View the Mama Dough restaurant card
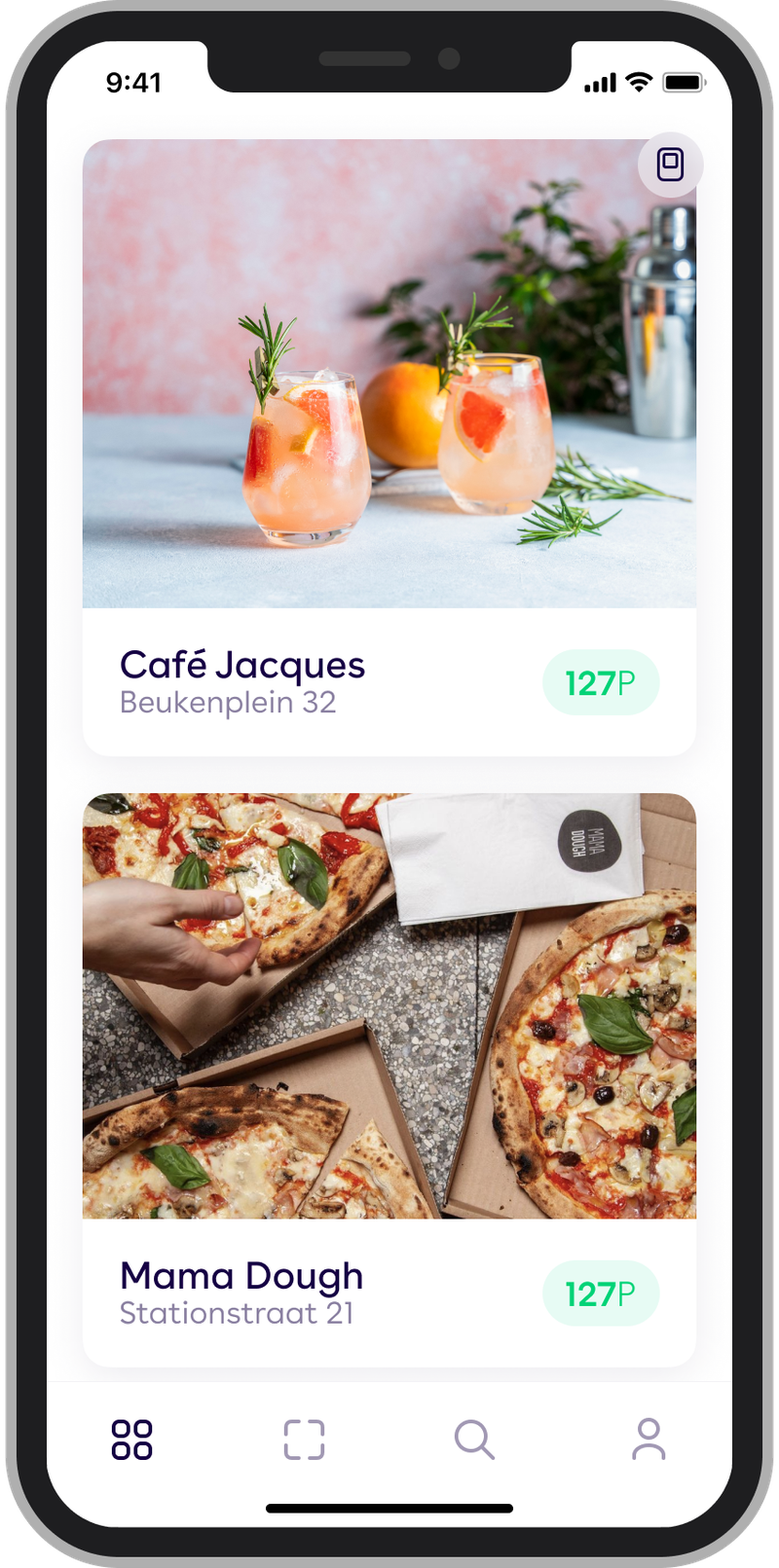Screen dimensions: 779x1568 click(389, 1078)
